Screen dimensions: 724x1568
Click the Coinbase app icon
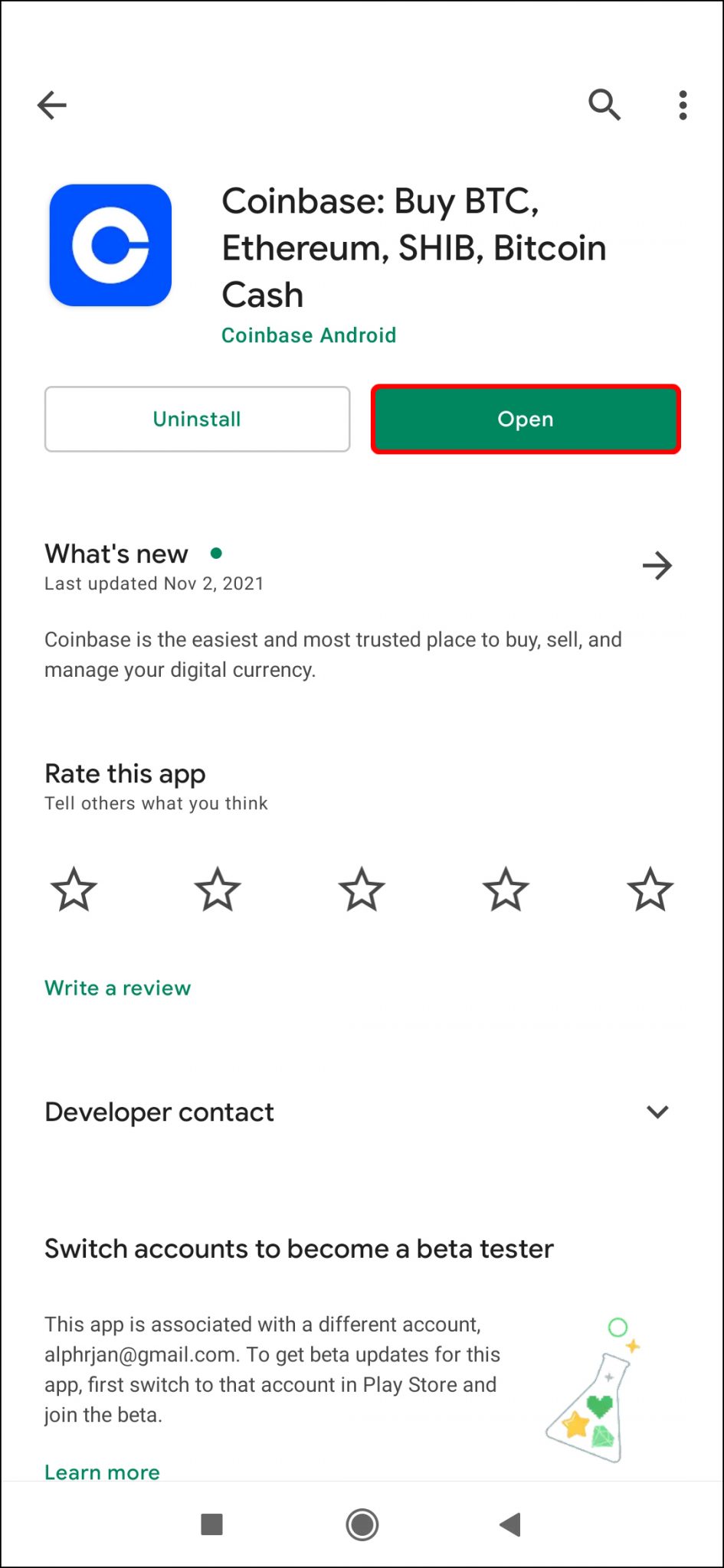point(110,245)
